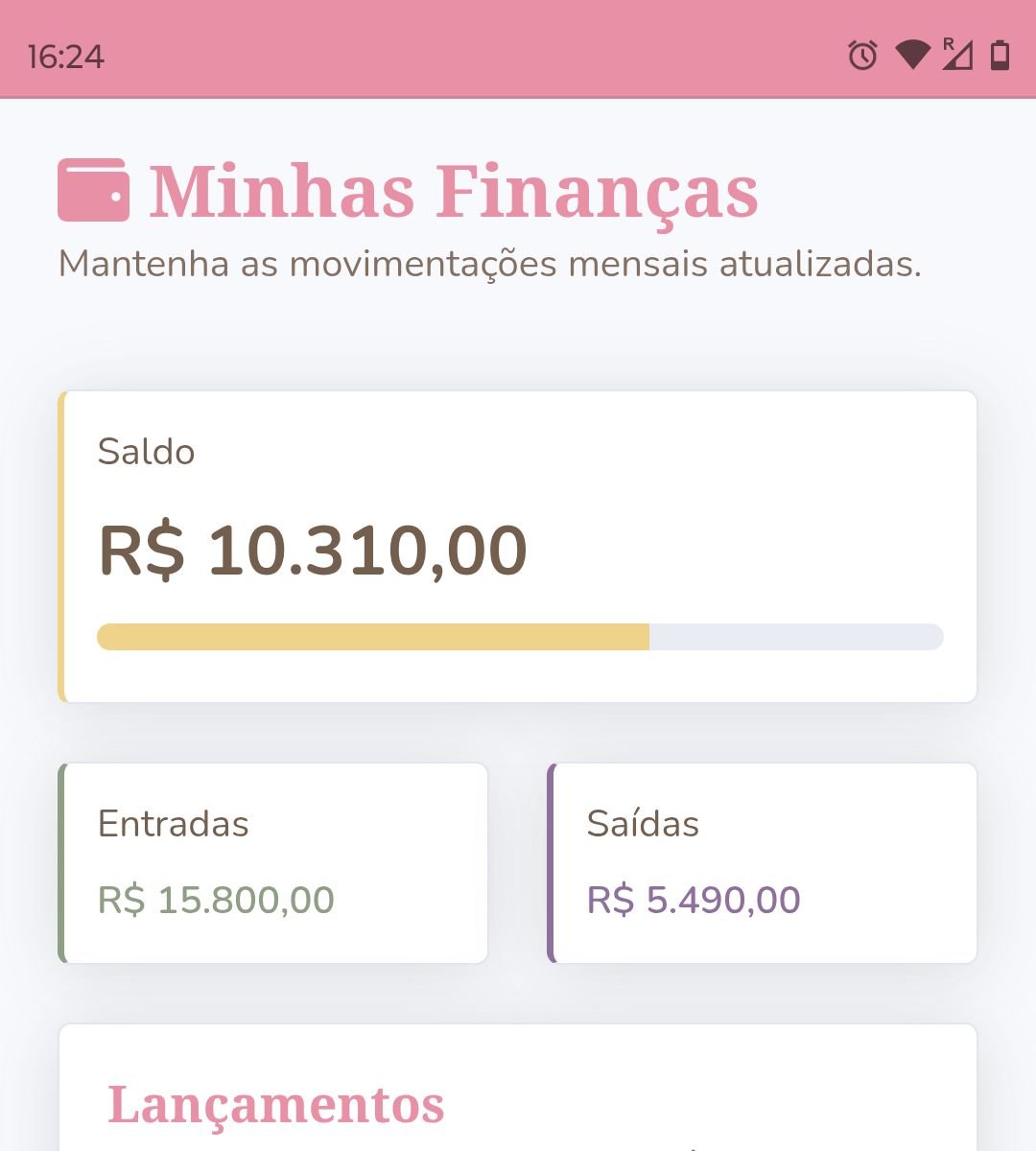Click the gray unfilled portion of the progress bar

(796, 636)
